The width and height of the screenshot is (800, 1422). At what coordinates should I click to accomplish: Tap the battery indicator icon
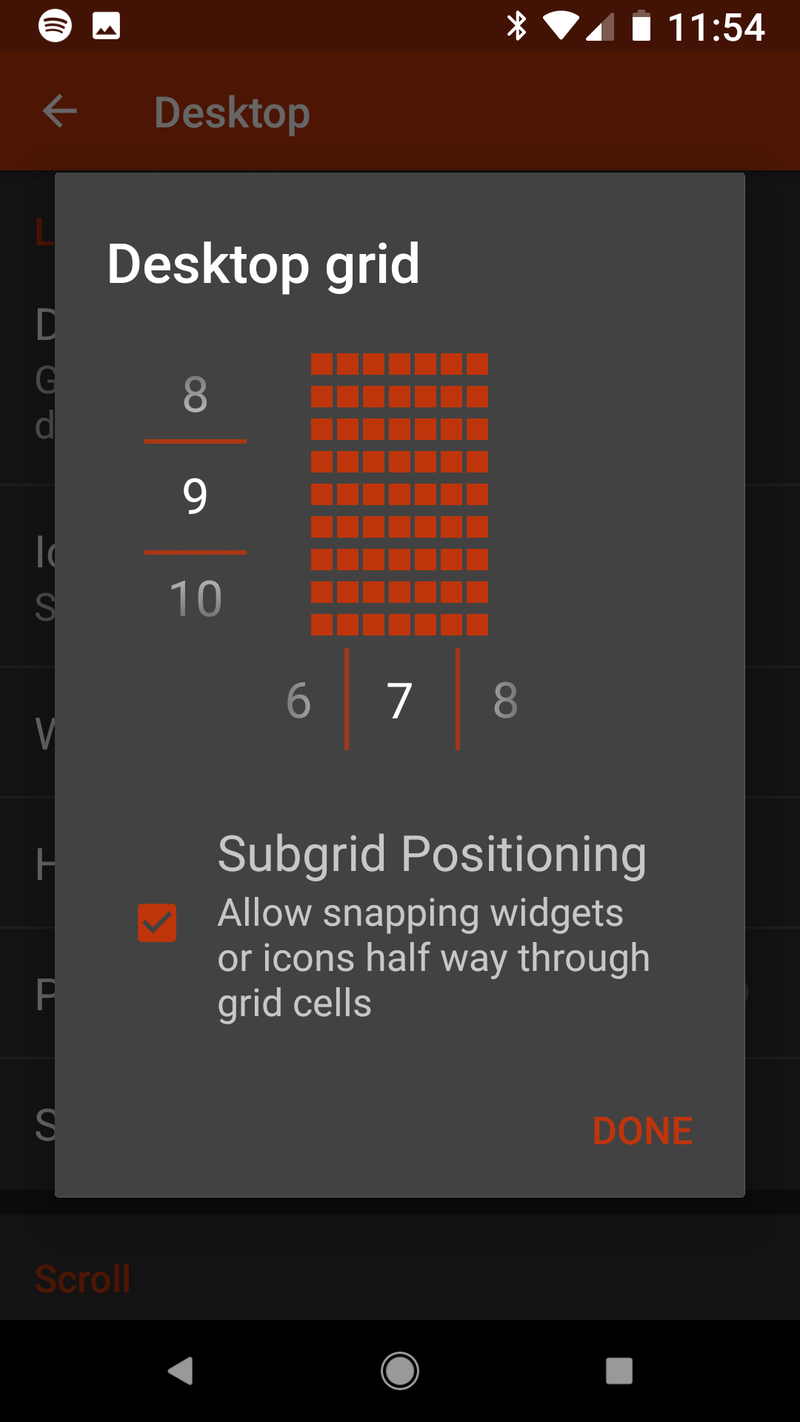coord(641,24)
